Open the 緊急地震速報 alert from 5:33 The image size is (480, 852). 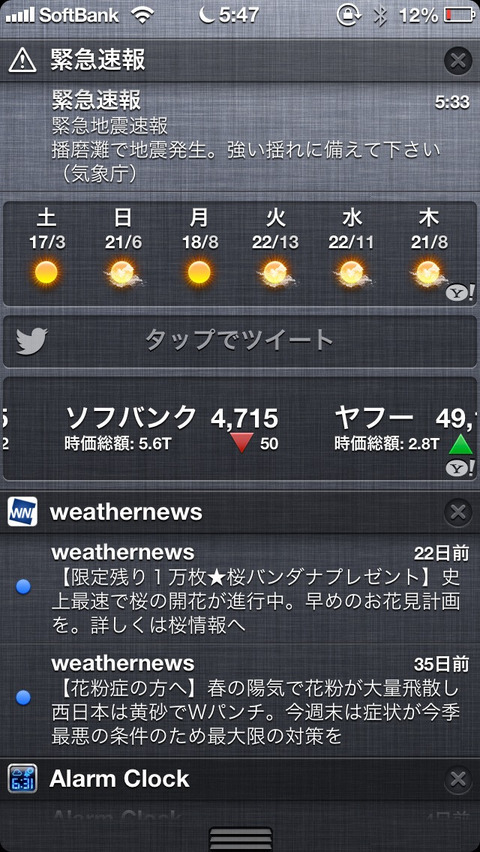click(240, 136)
